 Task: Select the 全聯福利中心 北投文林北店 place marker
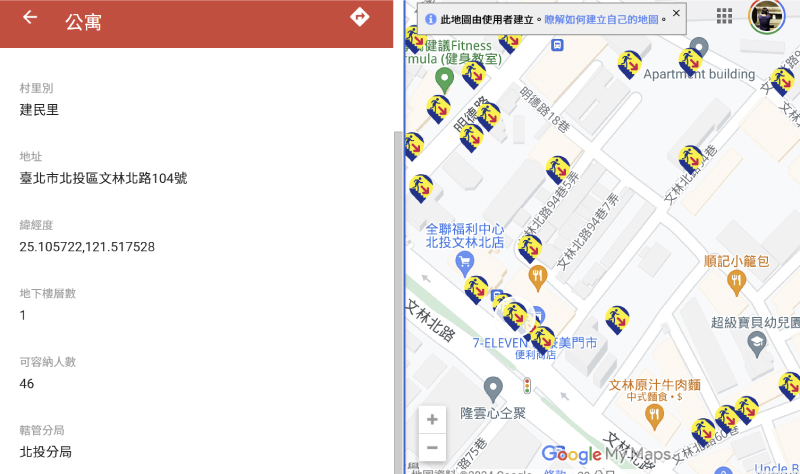464,263
